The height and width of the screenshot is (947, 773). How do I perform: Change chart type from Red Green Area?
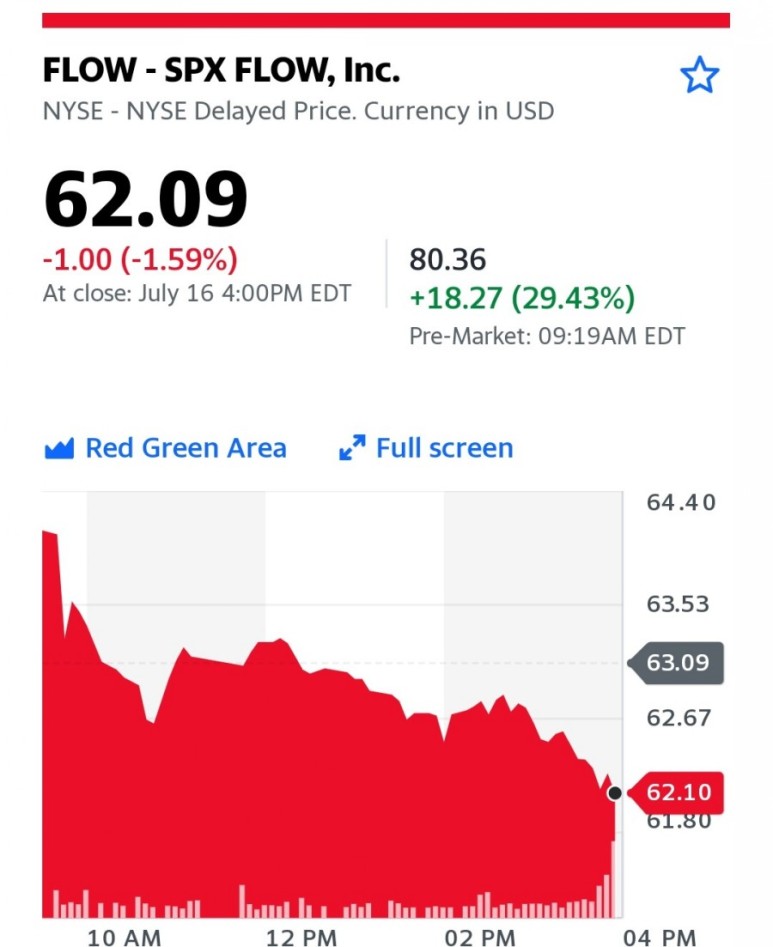click(165, 448)
